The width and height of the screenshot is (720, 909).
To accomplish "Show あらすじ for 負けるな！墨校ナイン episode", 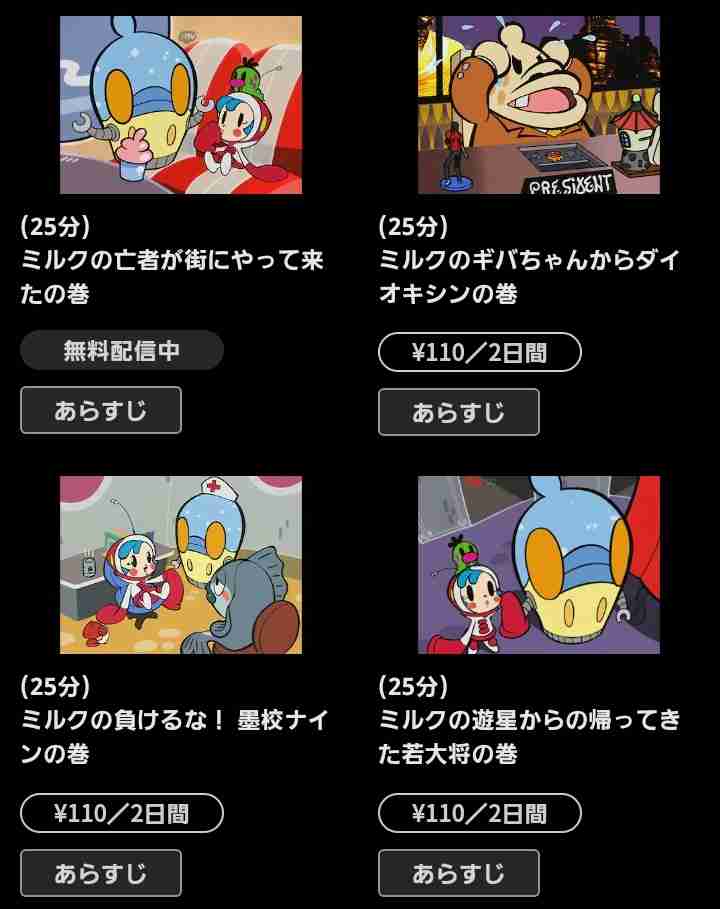I will [101, 873].
